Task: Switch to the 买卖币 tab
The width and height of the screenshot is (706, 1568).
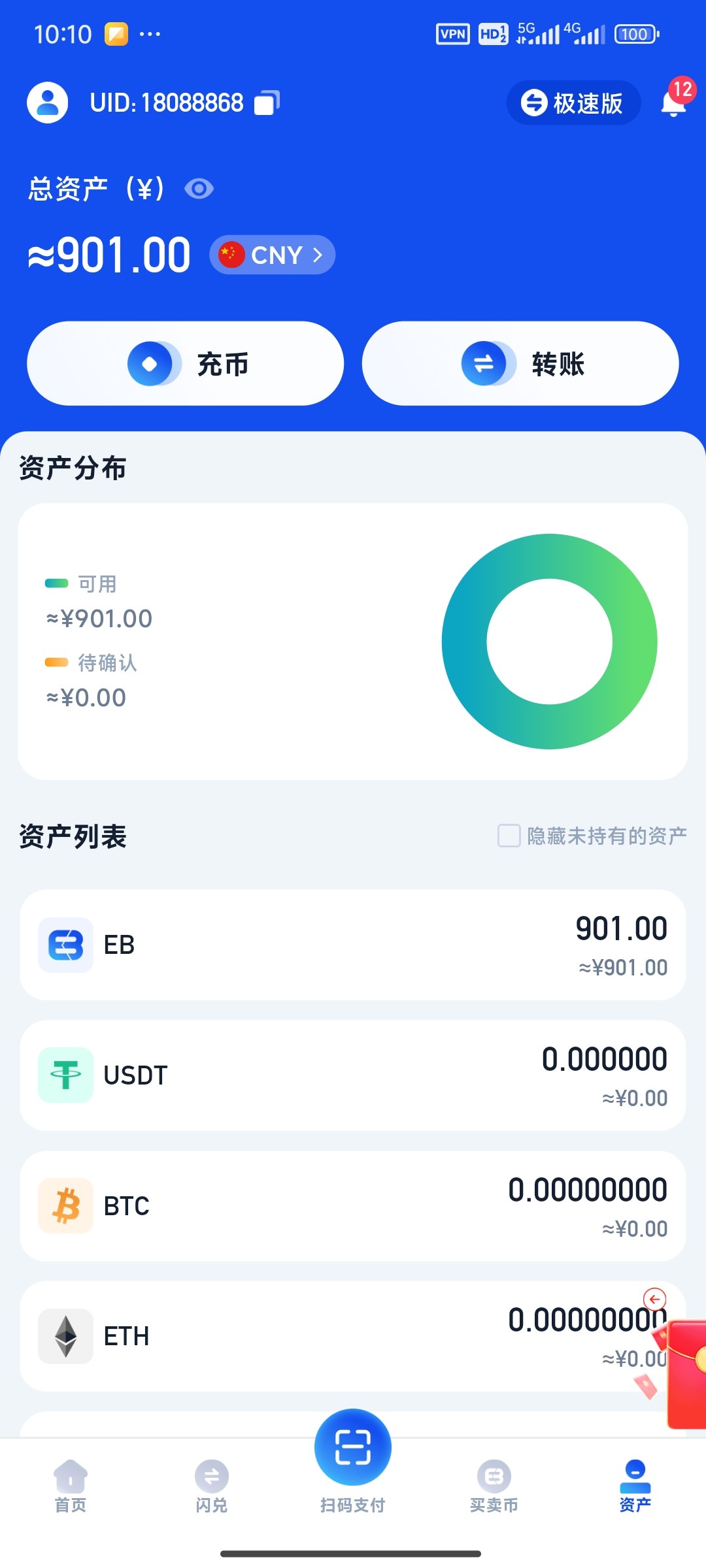Action: pos(494,1486)
